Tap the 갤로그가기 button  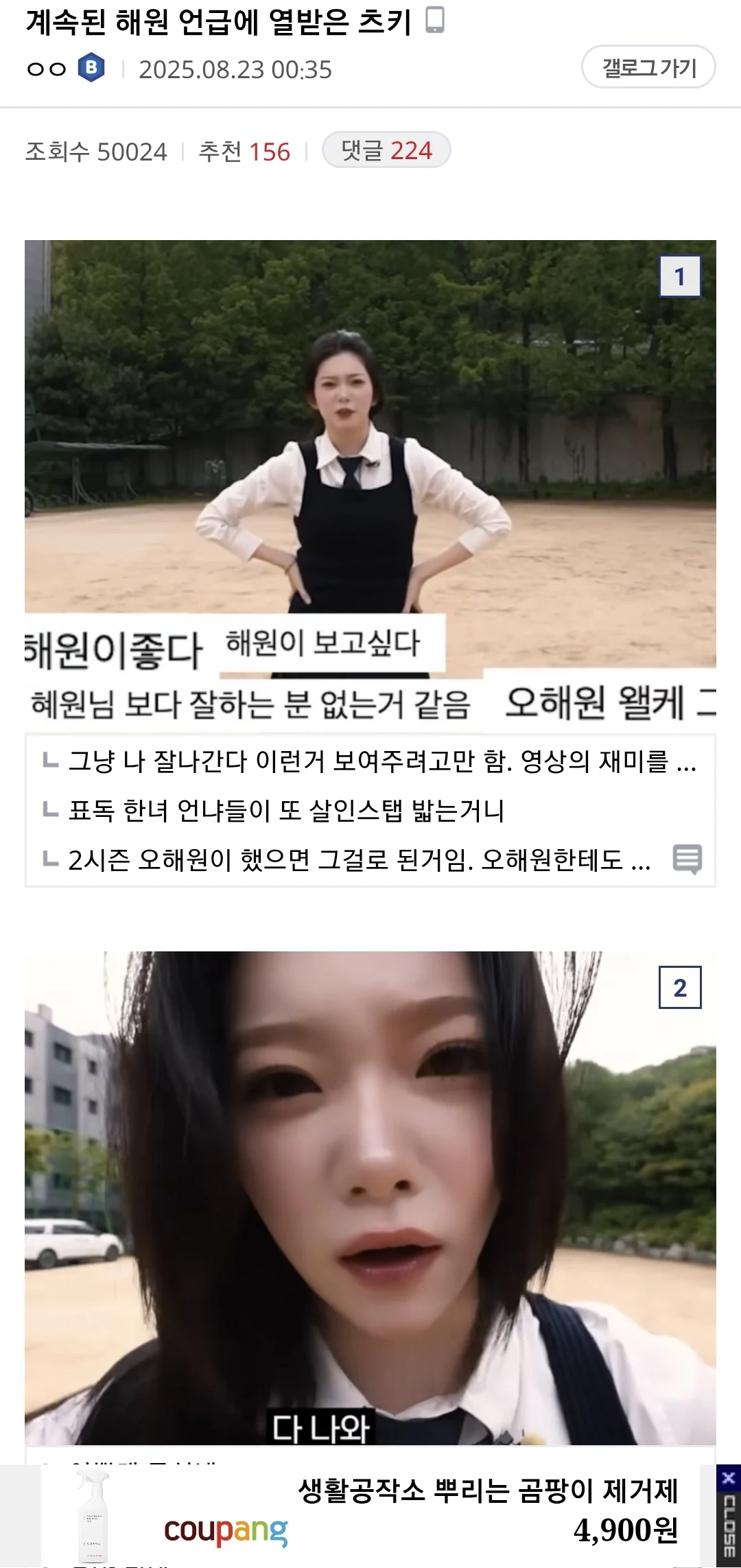coord(648,67)
